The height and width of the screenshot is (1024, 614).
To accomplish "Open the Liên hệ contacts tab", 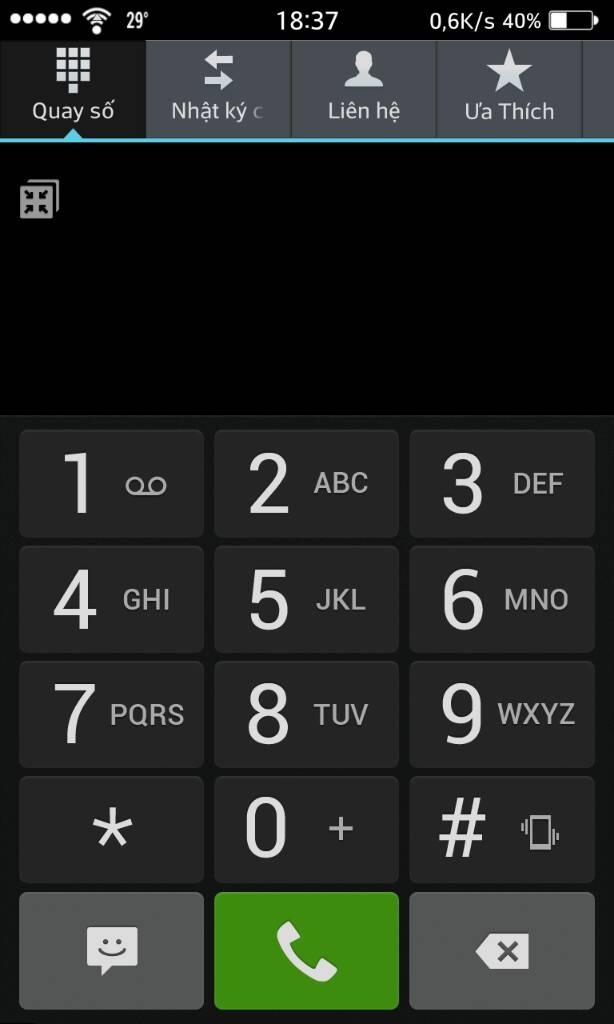I will (364, 90).
